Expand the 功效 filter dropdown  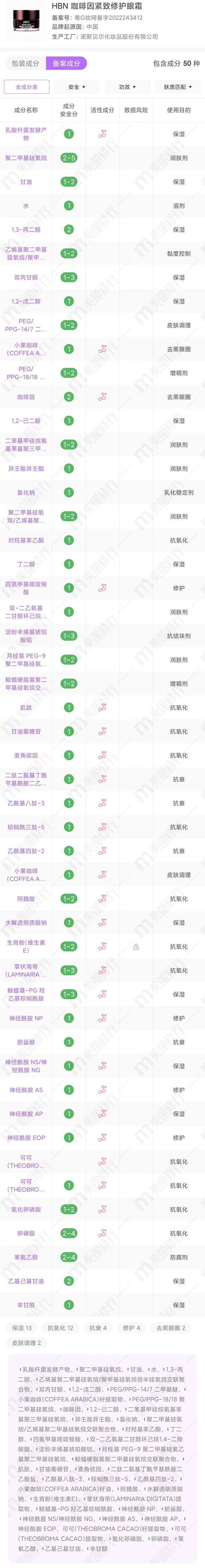(127, 87)
